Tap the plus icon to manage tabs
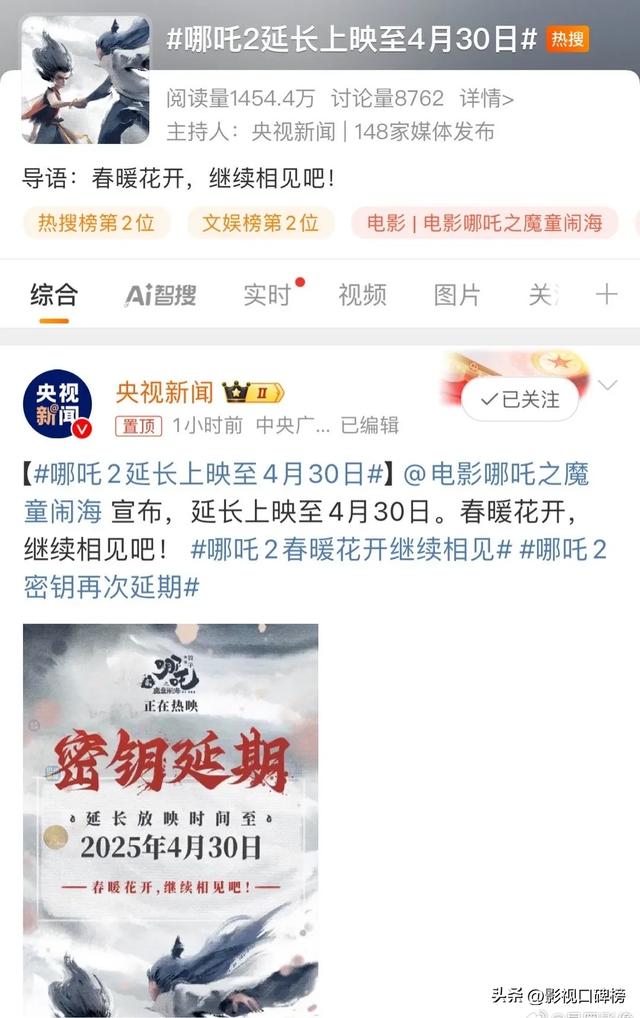Screen dimensions: 640x1018 606,294
